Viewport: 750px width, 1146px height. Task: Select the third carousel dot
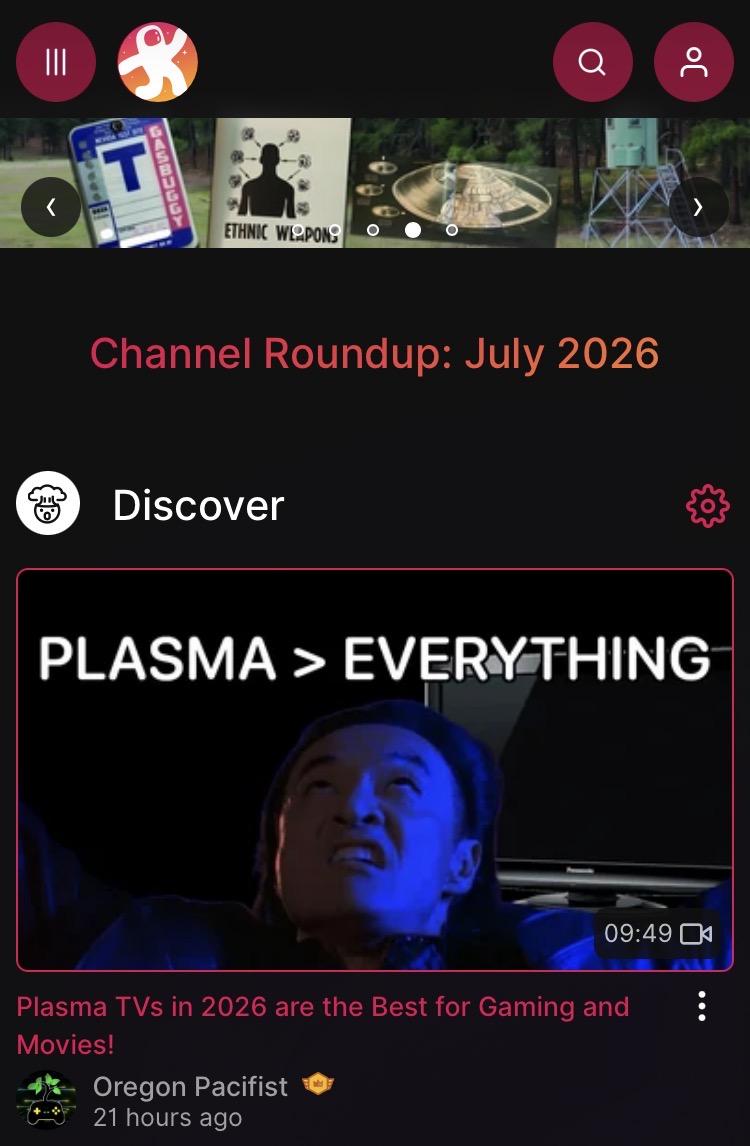pyautogui.click(x=373, y=230)
